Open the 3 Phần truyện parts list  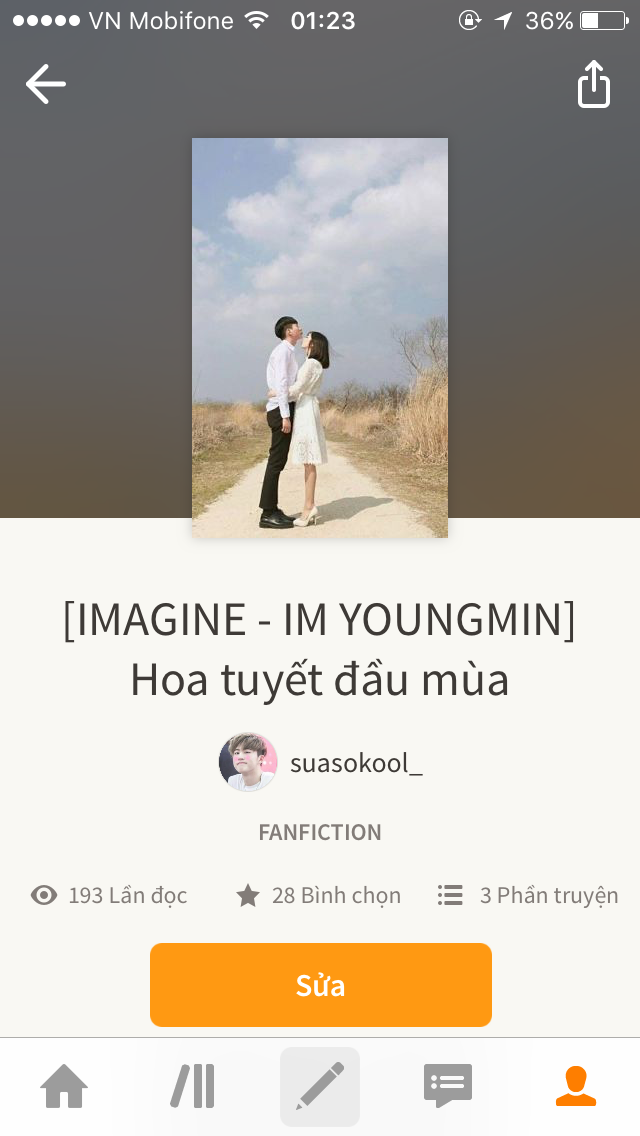pos(528,895)
